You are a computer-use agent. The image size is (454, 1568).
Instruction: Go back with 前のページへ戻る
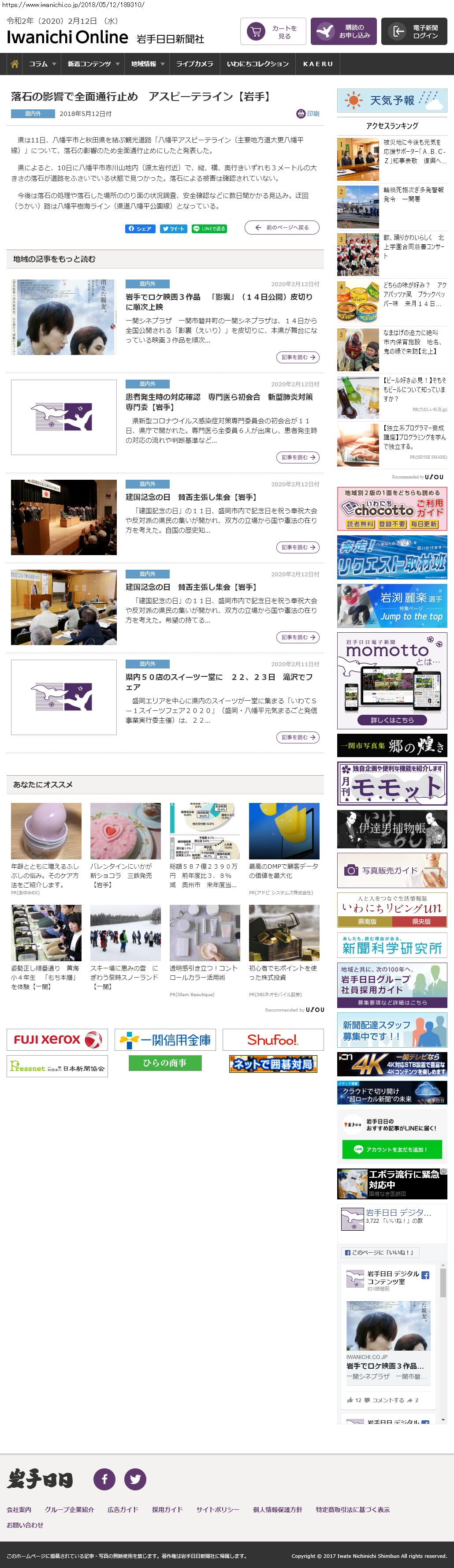point(282,228)
